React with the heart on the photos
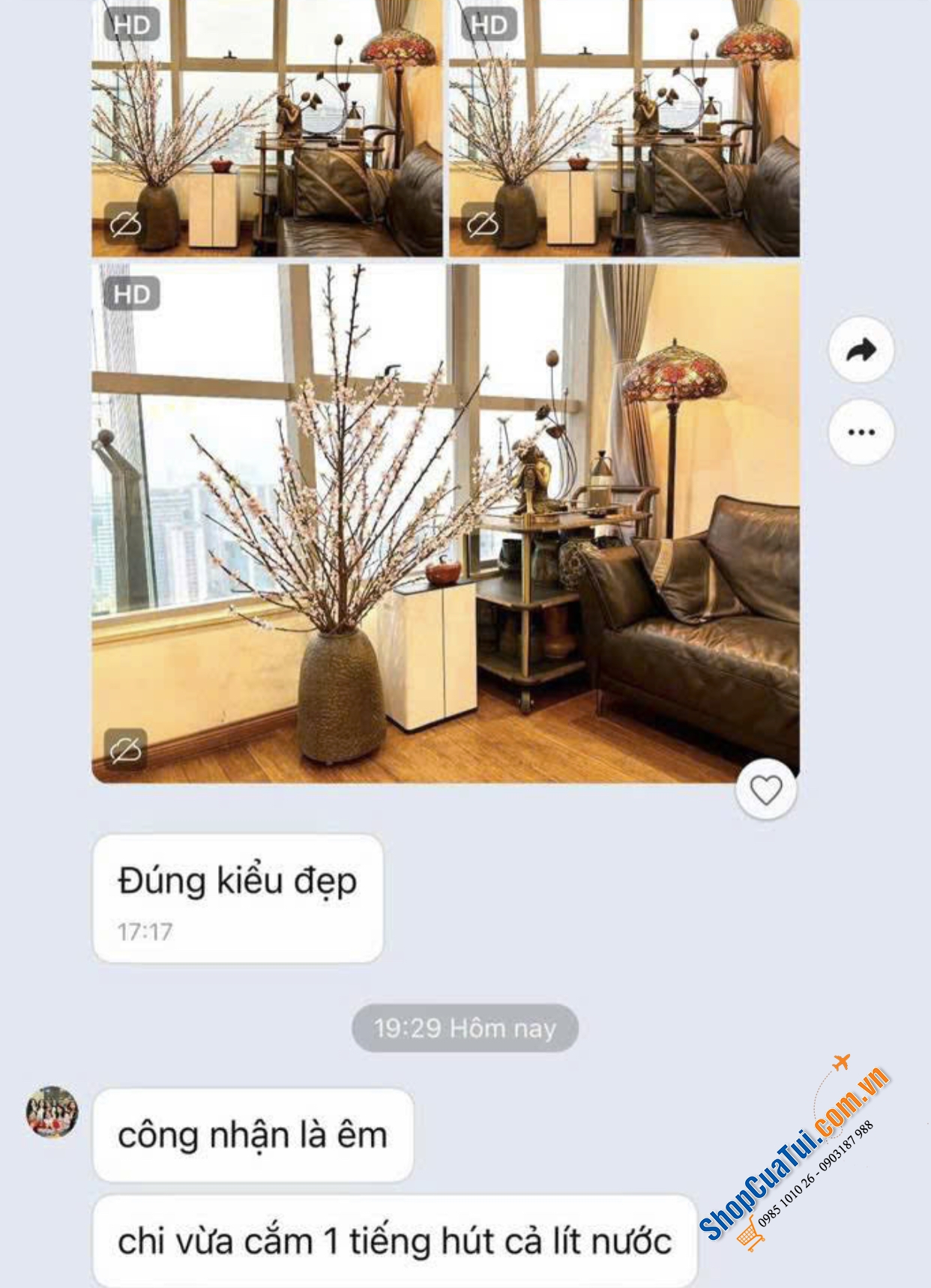The width and height of the screenshot is (931, 1288). pos(765,790)
